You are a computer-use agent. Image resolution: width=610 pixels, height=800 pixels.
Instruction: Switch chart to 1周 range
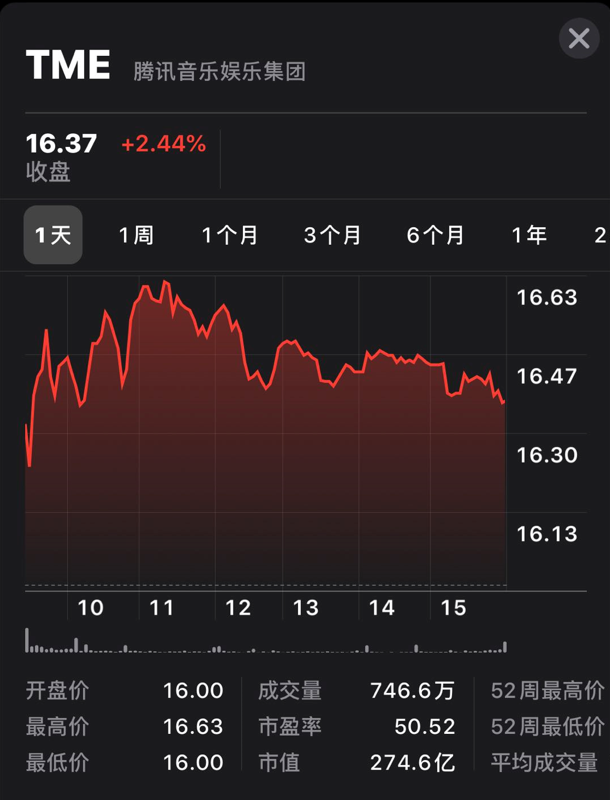point(136,236)
